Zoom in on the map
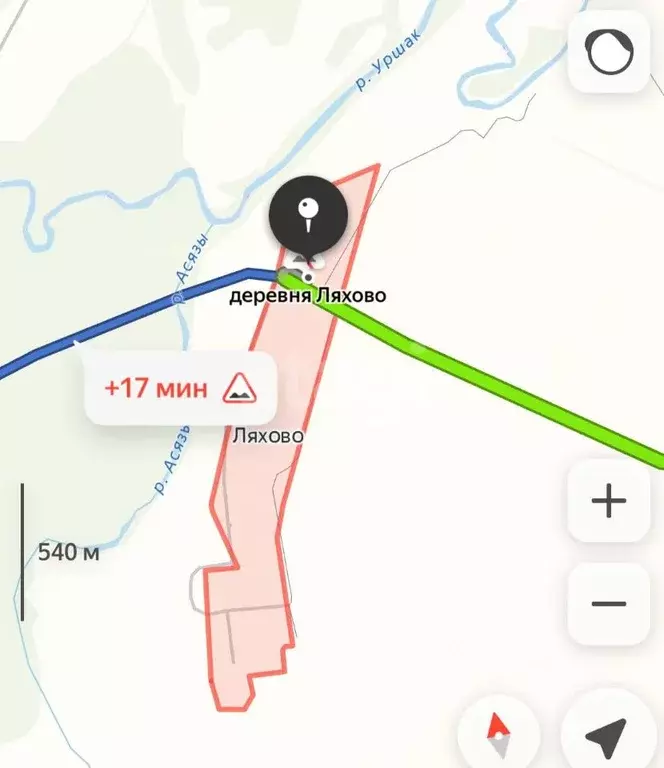The image size is (664, 768). point(608,500)
